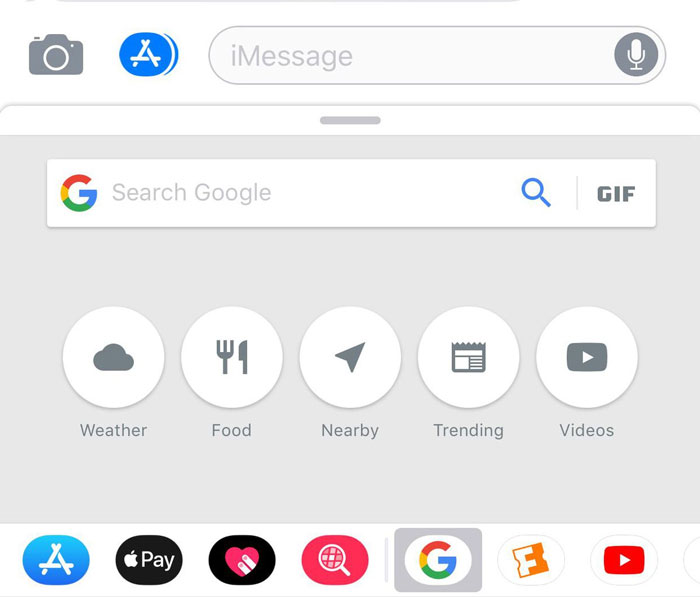
Task: Select the Food shortcut
Action: [232, 358]
